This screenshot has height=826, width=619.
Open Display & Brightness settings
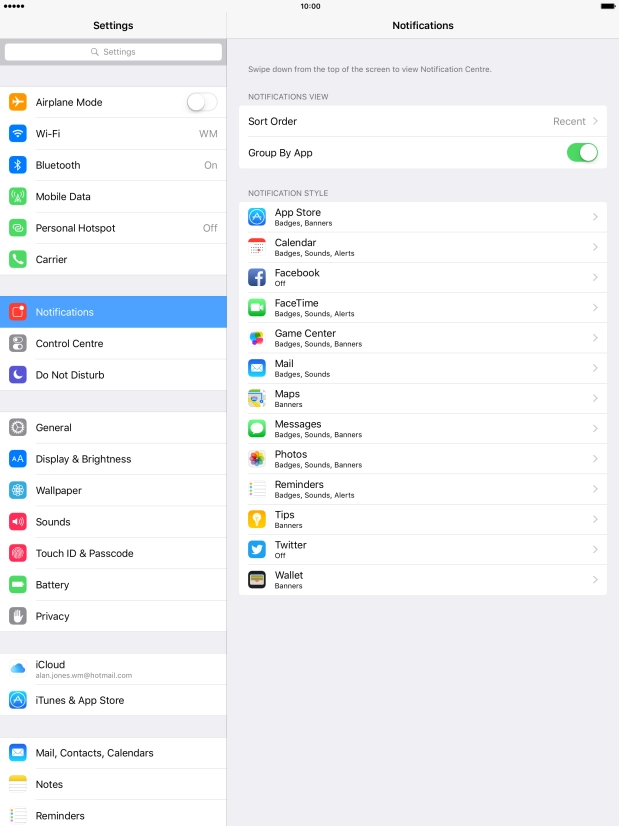click(x=113, y=459)
